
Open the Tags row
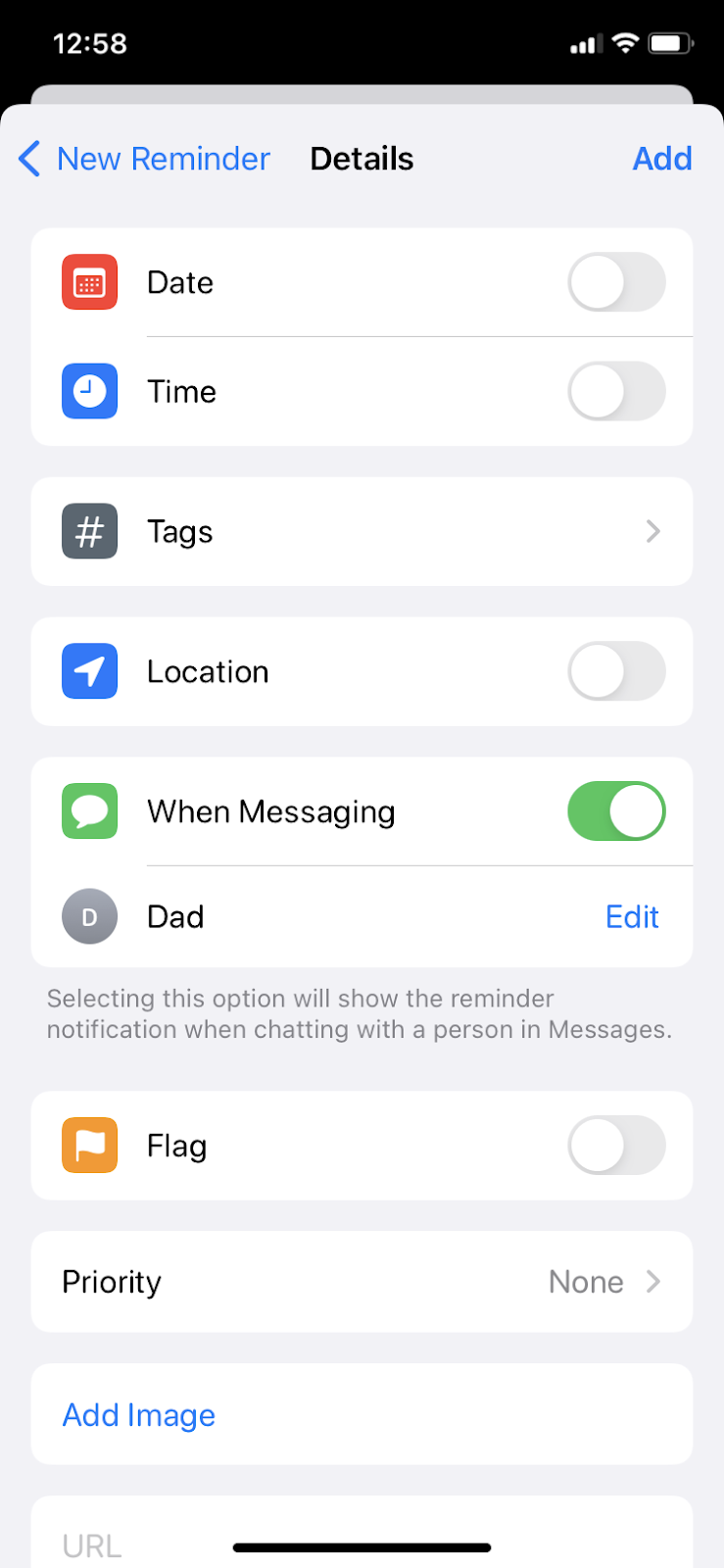pos(362,531)
